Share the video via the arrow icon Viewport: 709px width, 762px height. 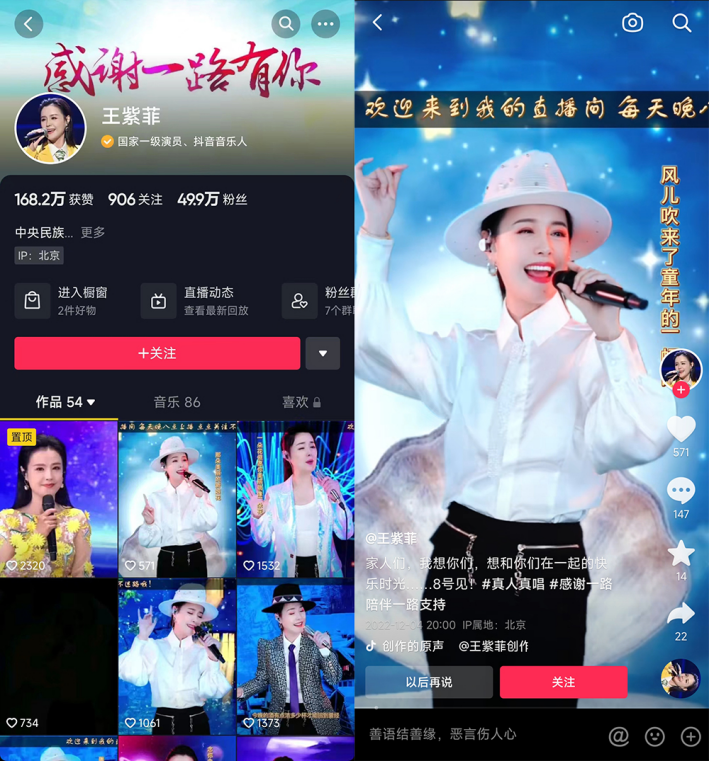[681, 614]
